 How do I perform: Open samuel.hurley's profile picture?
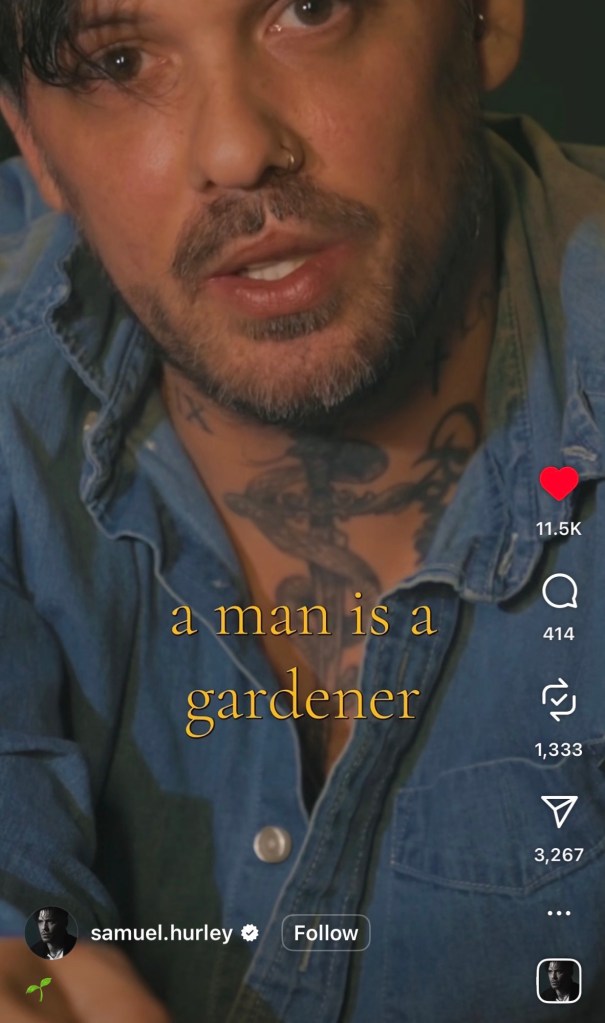pyautogui.click(x=51, y=933)
